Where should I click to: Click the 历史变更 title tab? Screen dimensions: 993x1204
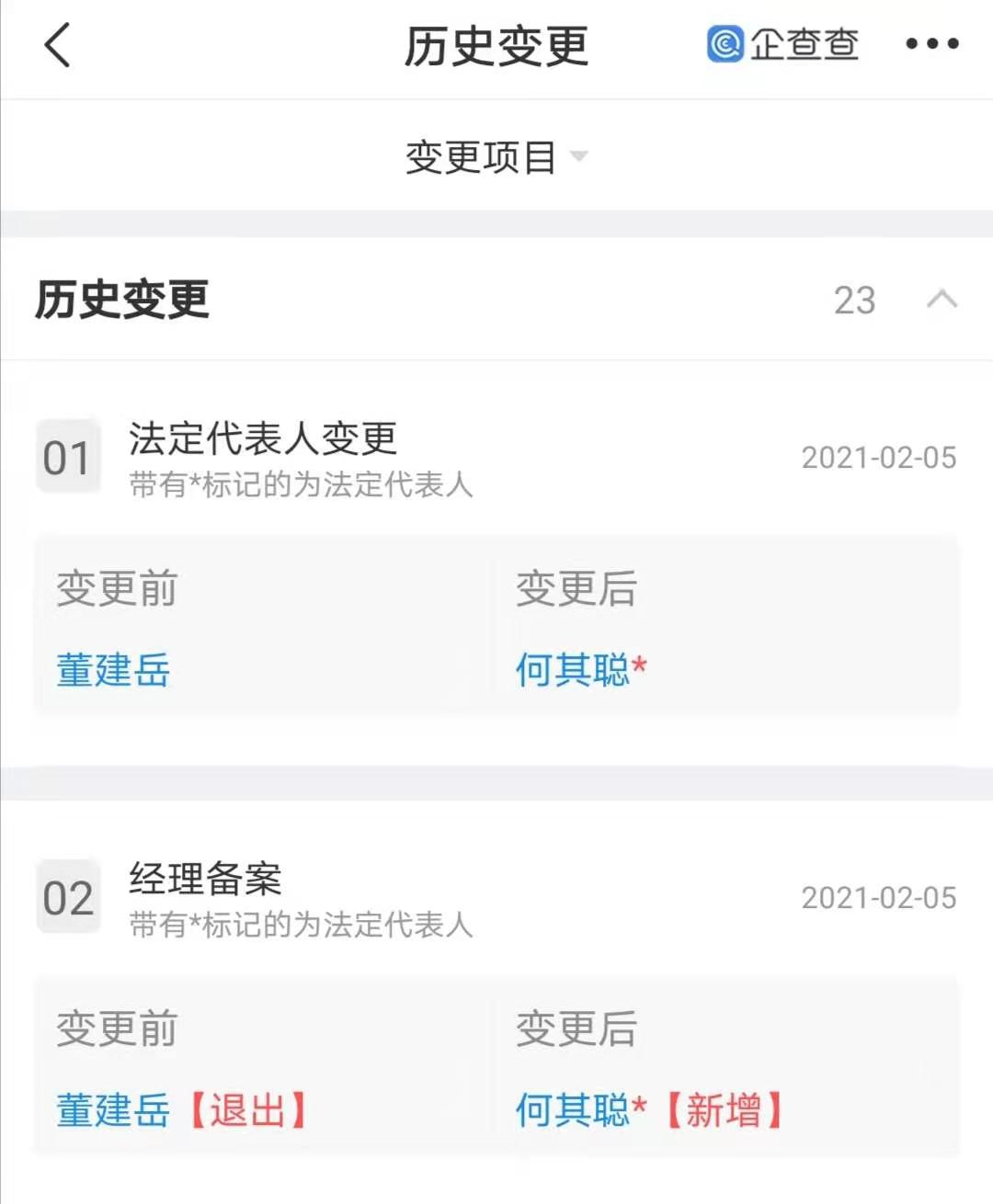[496, 46]
